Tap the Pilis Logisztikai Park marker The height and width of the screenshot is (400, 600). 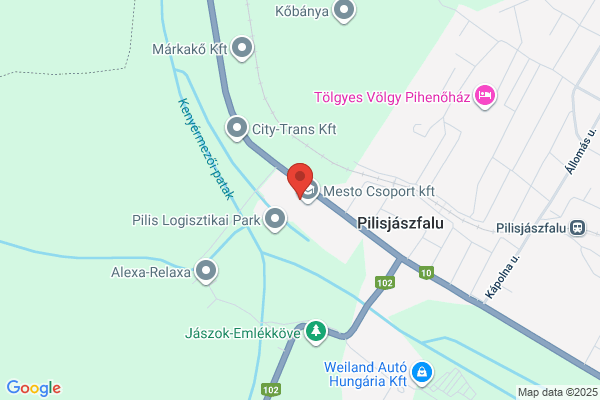[275, 220]
